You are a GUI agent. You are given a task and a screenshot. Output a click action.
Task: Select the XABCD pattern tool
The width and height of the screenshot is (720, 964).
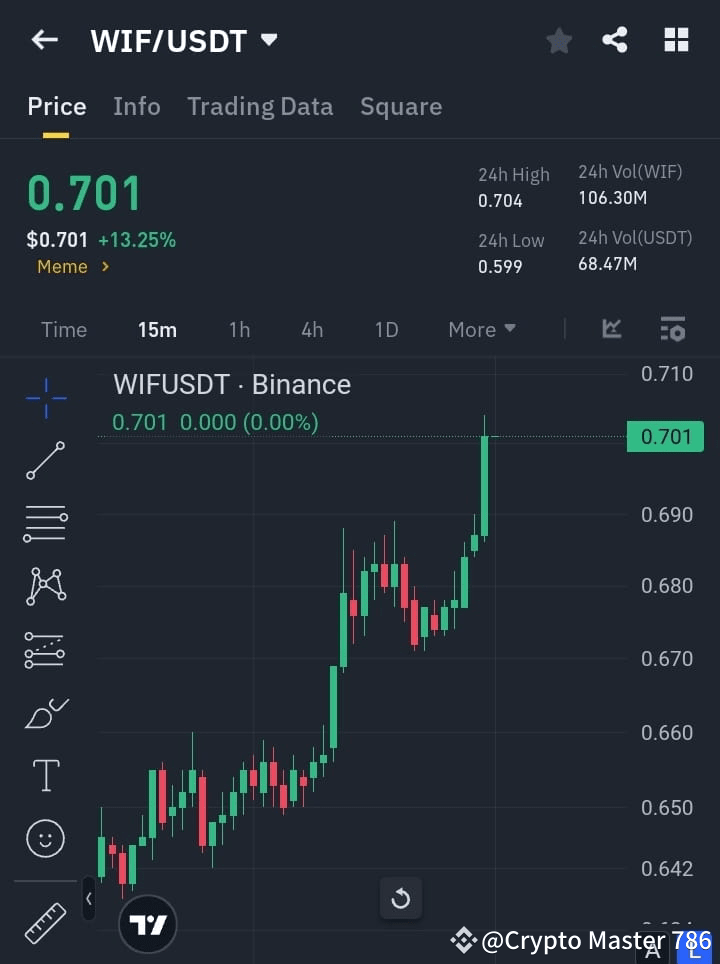click(x=45, y=587)
